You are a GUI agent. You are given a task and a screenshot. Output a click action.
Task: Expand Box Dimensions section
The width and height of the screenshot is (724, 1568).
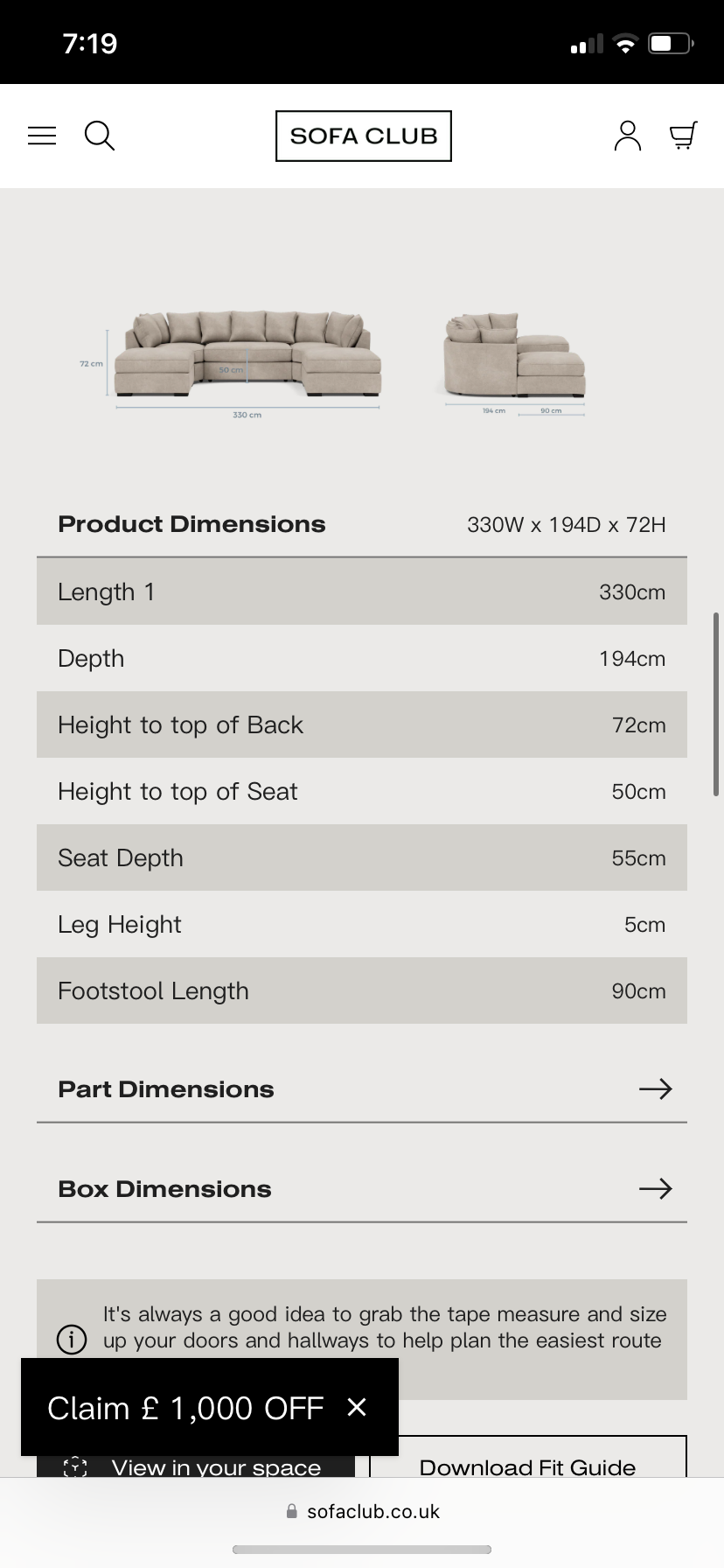pyautogui.click(x=362, y=1189)
